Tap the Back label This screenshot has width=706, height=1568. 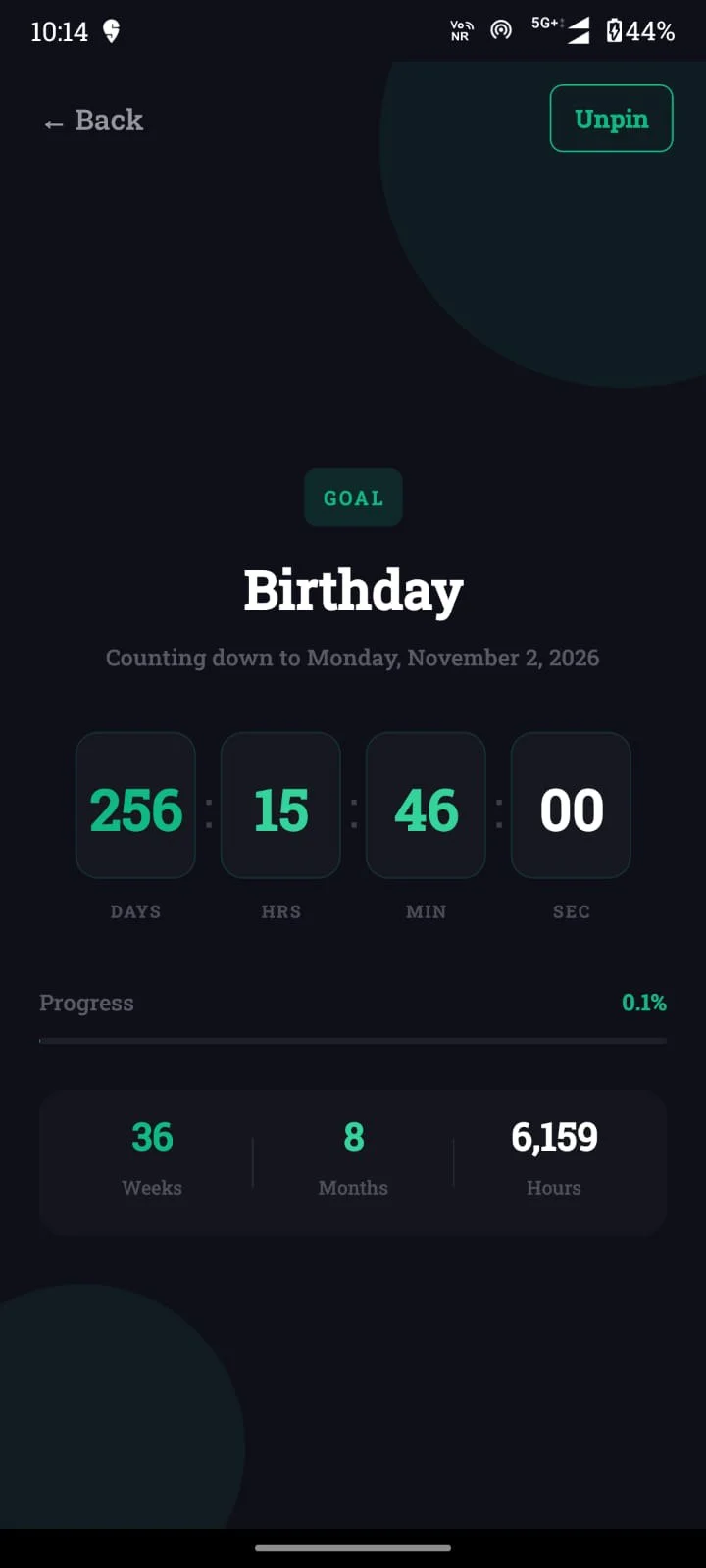(x=108, y=120)
